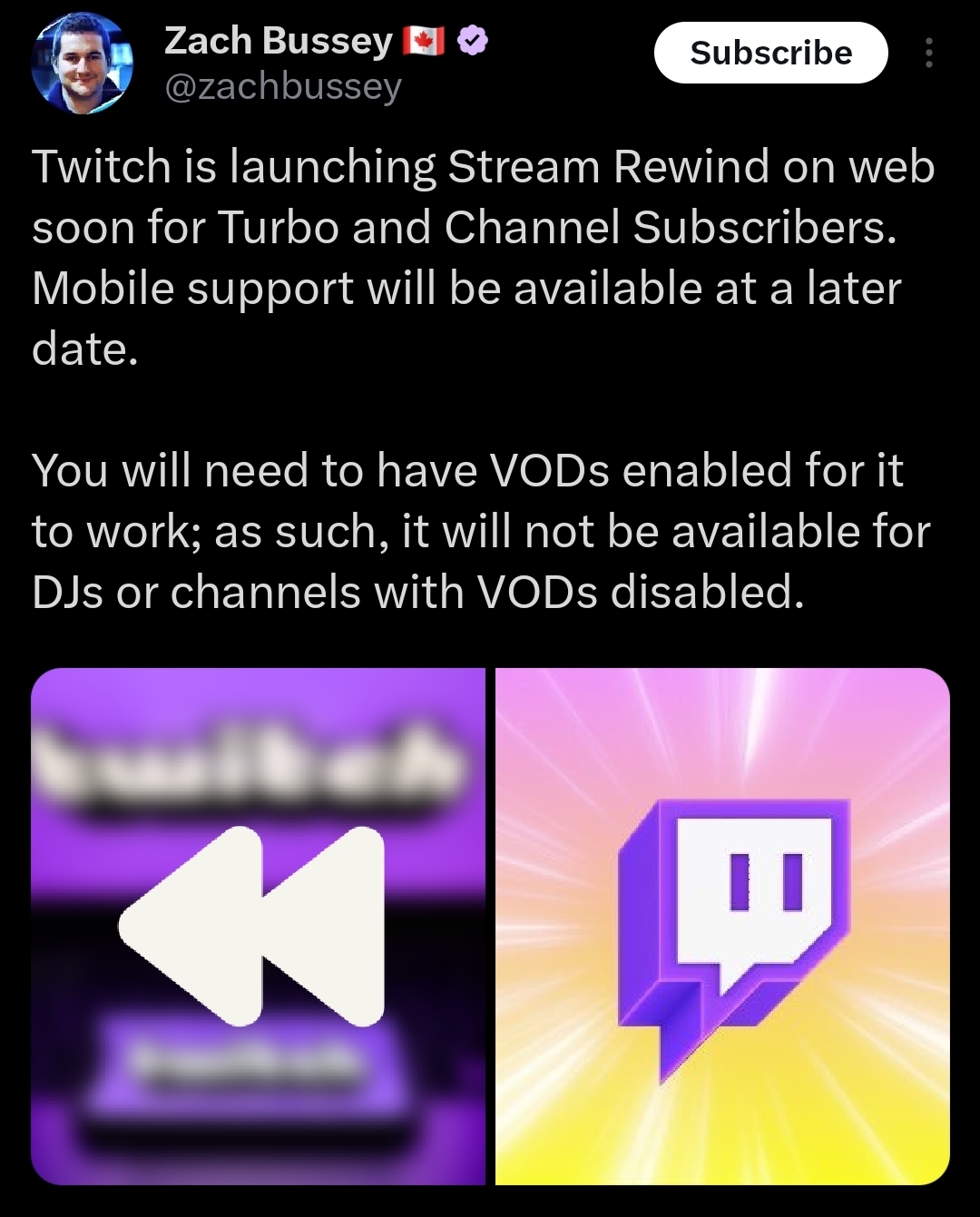The height and width of the screenshot is (1217, 980).
Task: Open the post's three-dot overflow menu
Action: 928,53
